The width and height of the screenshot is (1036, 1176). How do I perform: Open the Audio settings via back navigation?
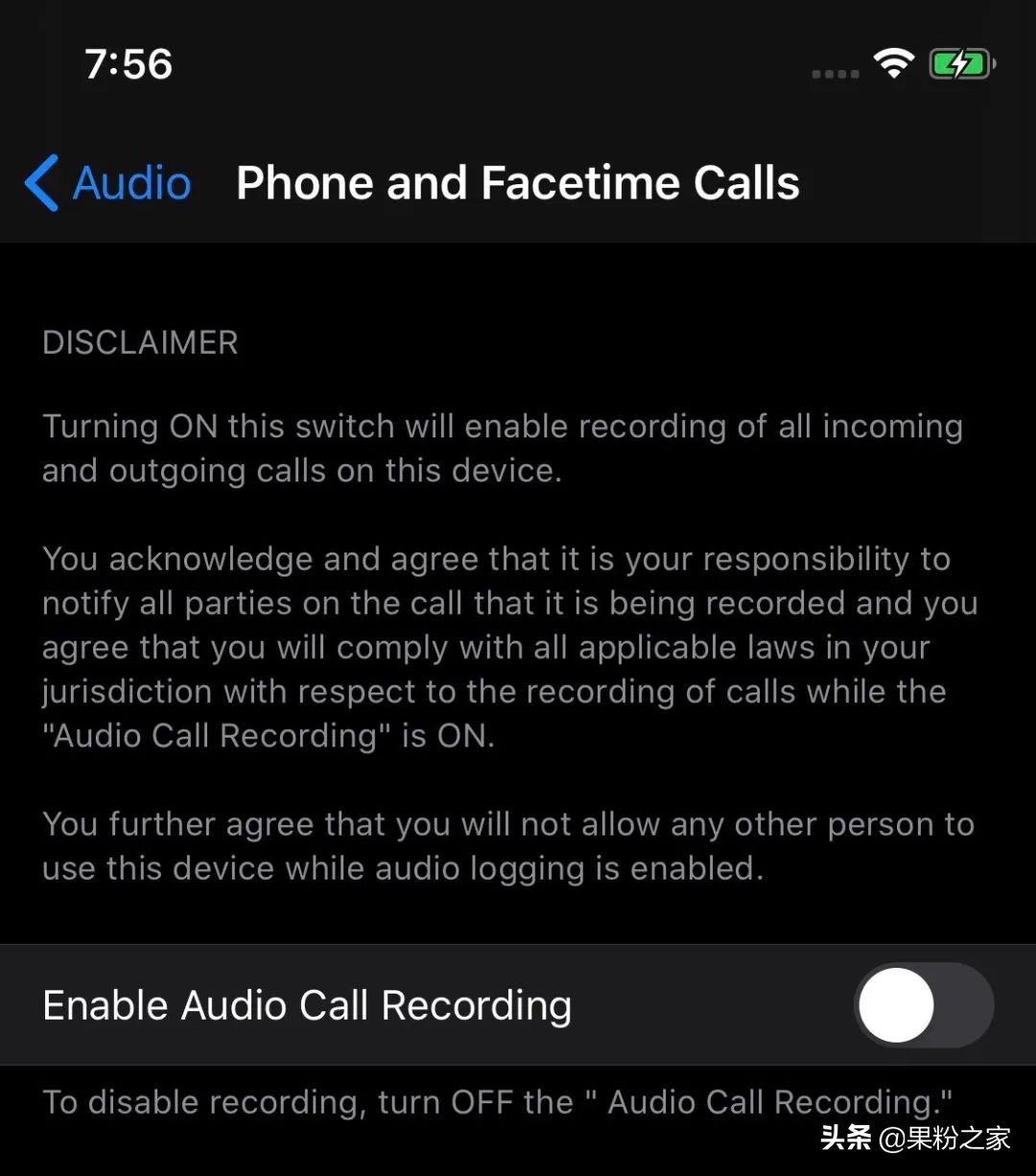coord(106,182)
